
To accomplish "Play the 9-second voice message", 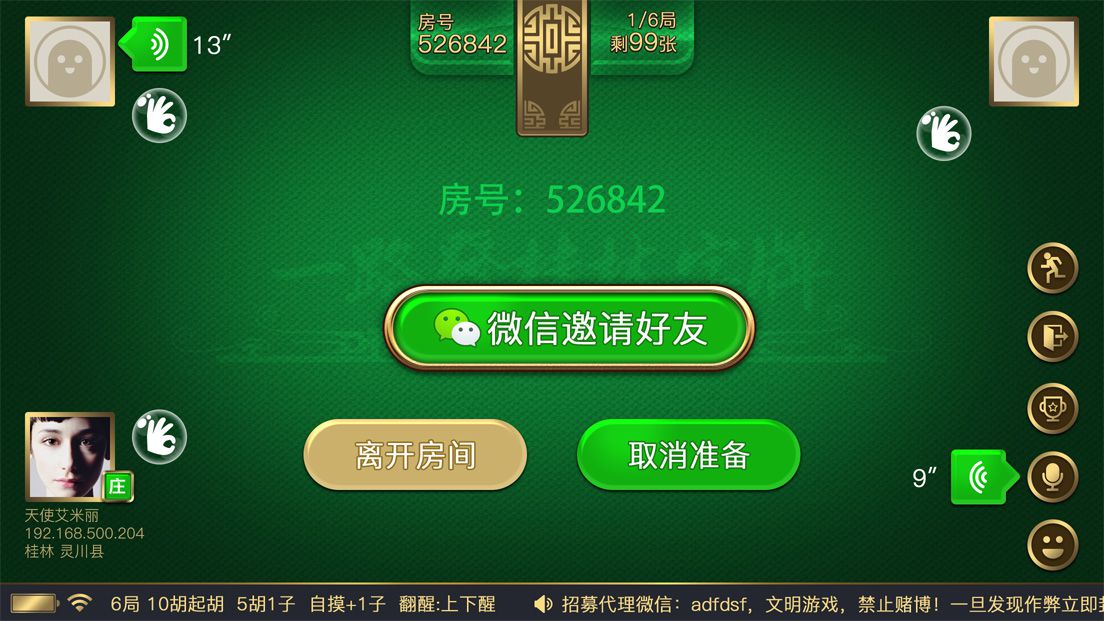I will coord(980,478).
